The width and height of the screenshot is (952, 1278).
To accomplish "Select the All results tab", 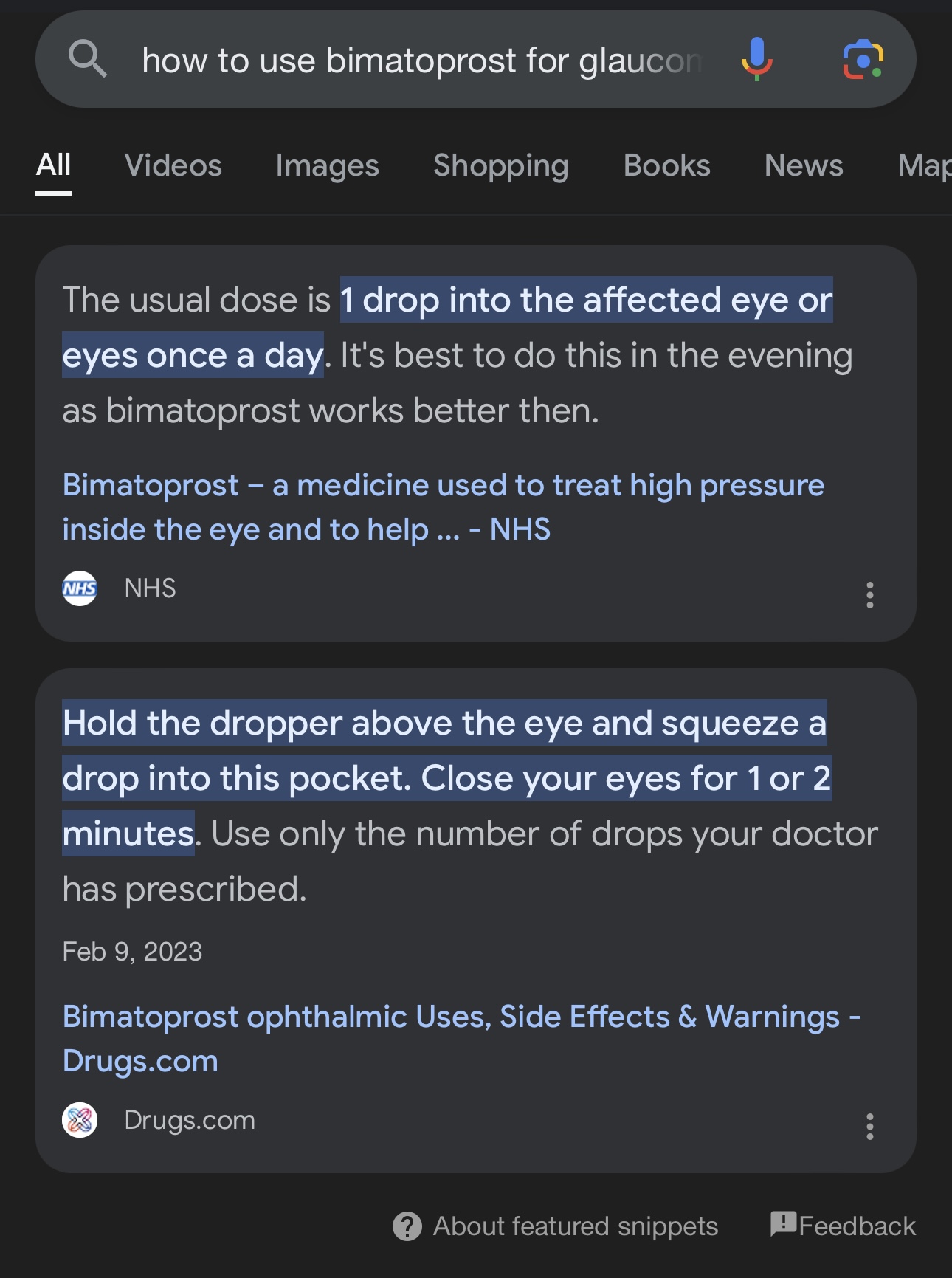I will pyautogui.click(x=54, y=166).
